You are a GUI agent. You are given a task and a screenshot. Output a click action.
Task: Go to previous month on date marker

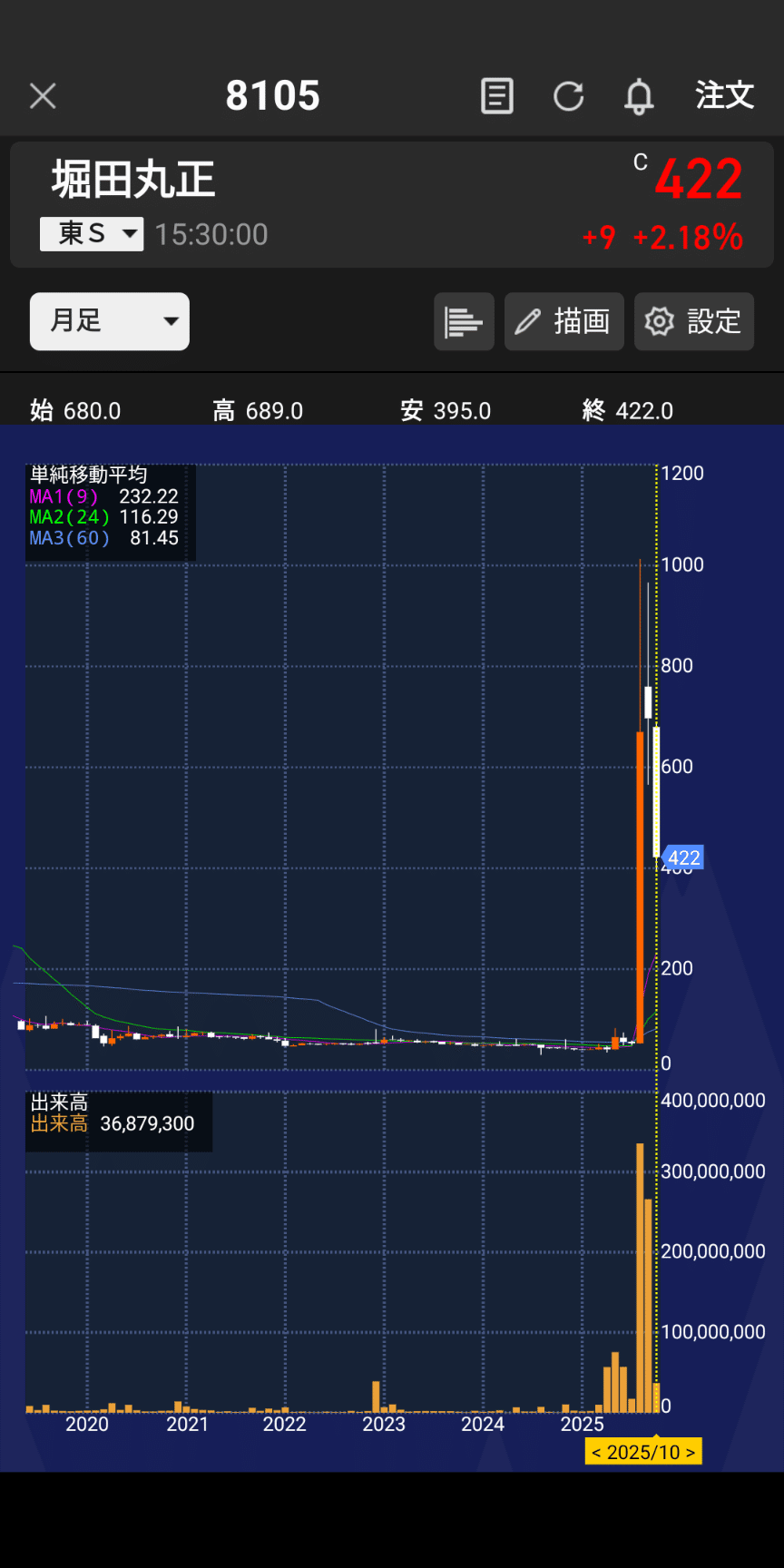(596, 1453)
